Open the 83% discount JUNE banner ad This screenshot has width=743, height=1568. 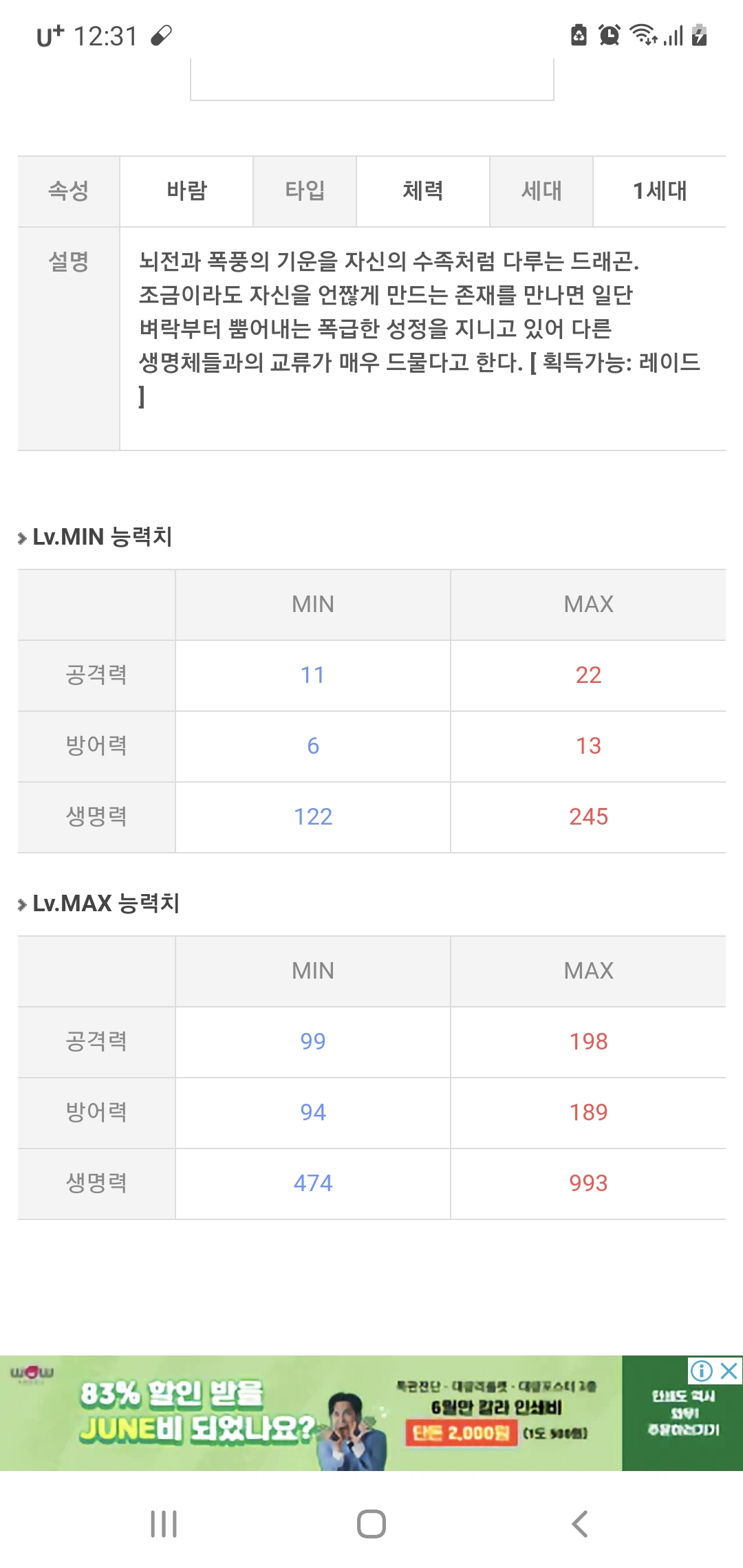(x=310, y=1414)
